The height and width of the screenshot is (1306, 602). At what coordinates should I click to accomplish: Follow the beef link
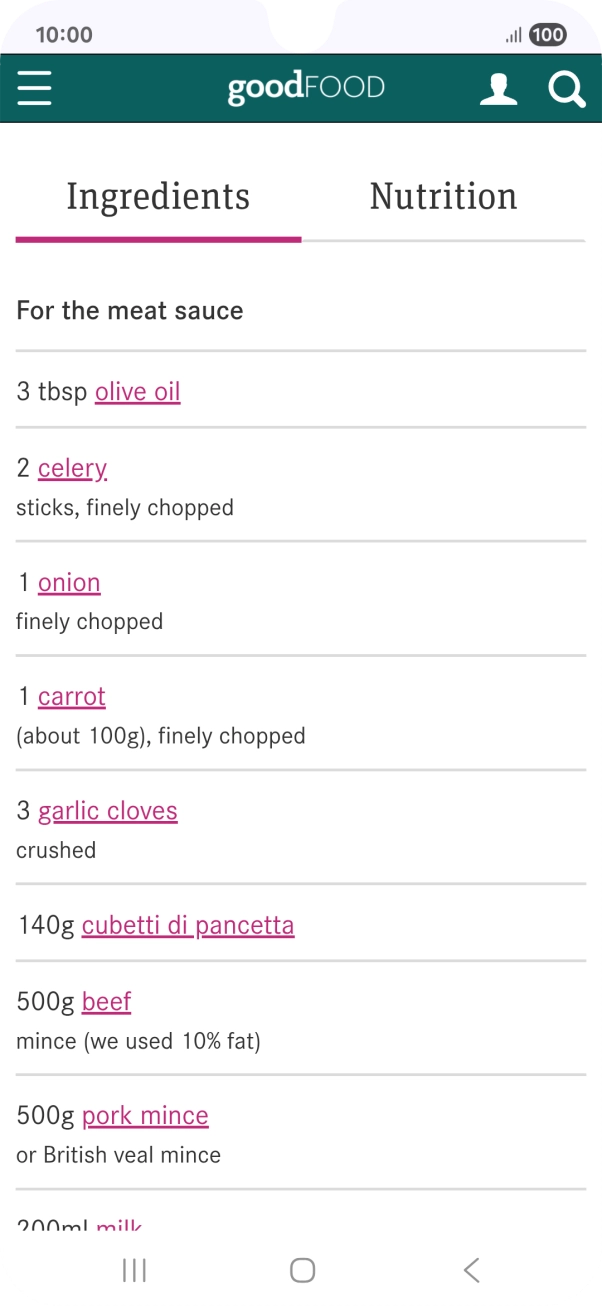point(106,1001)
